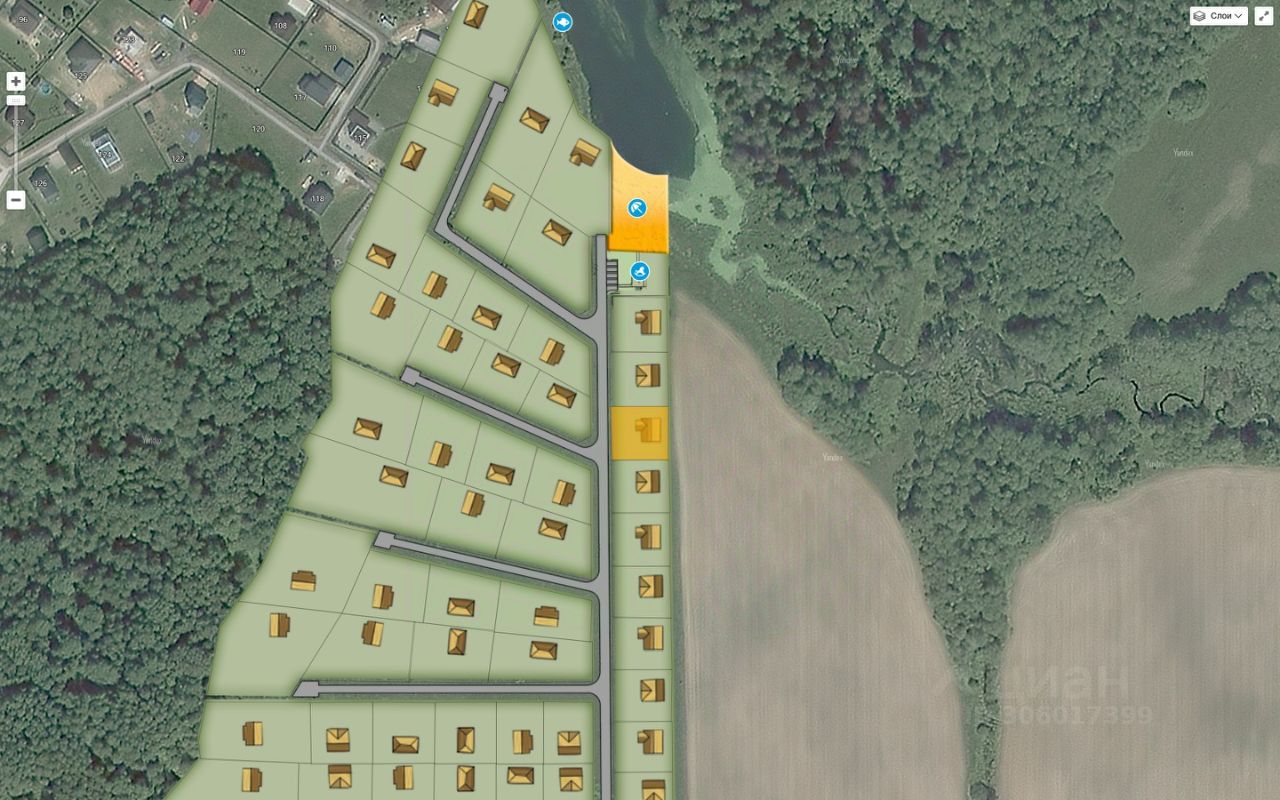
Task: Open the fishing spot marker
Action: pos(563,21)
